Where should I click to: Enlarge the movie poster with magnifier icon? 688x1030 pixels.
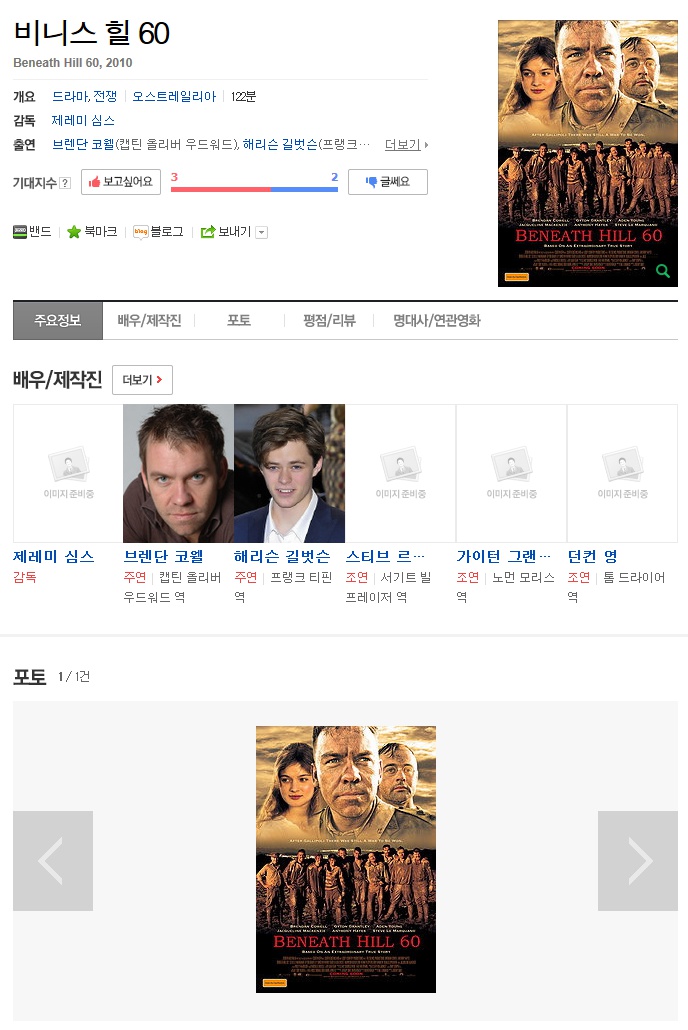(x=663, y=271)
